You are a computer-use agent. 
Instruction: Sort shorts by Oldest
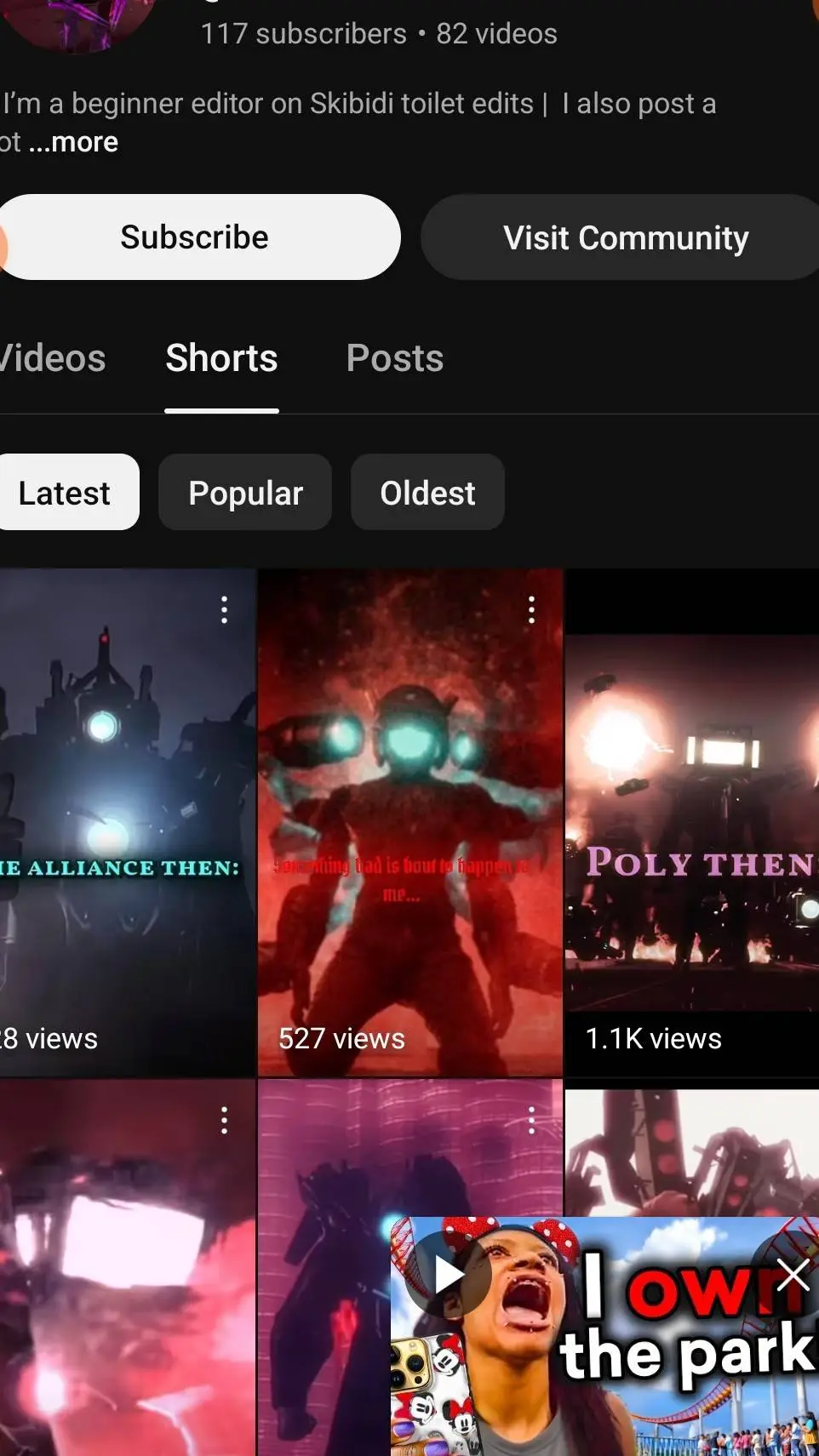pos(427,493)
